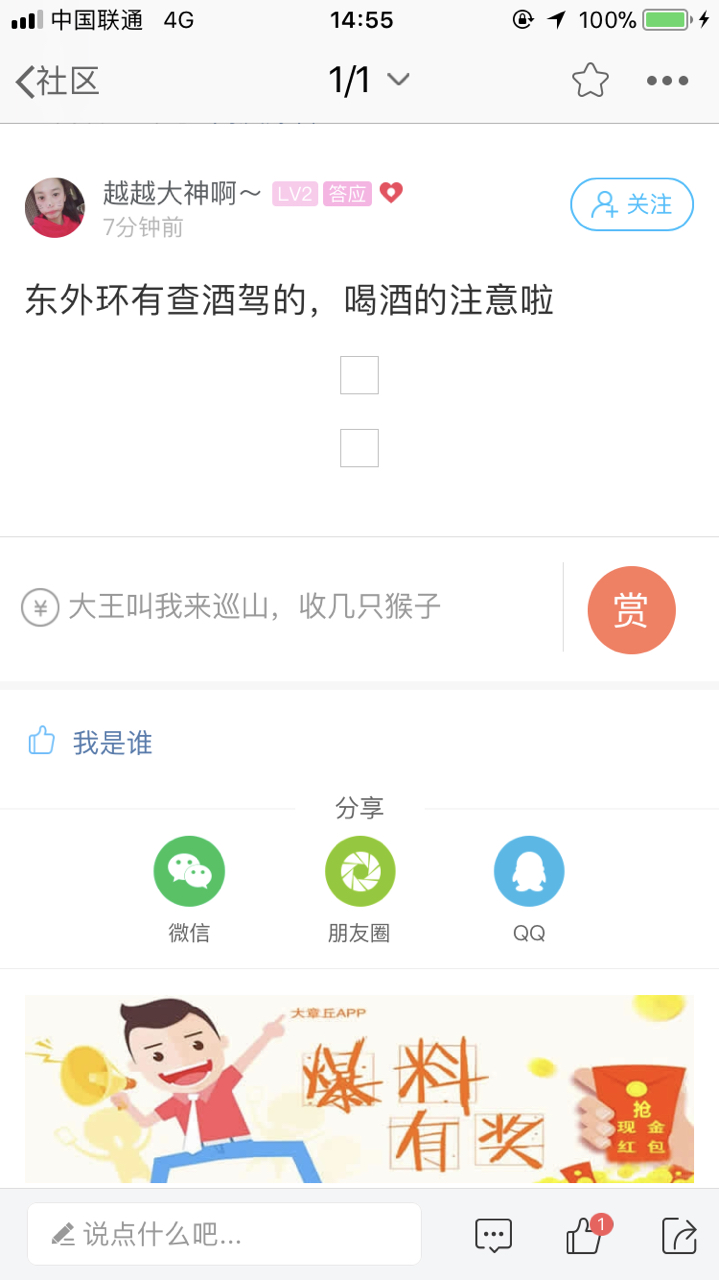Open the first unloaded image placeholder
Screen dimensions: 719x1280
359,375
